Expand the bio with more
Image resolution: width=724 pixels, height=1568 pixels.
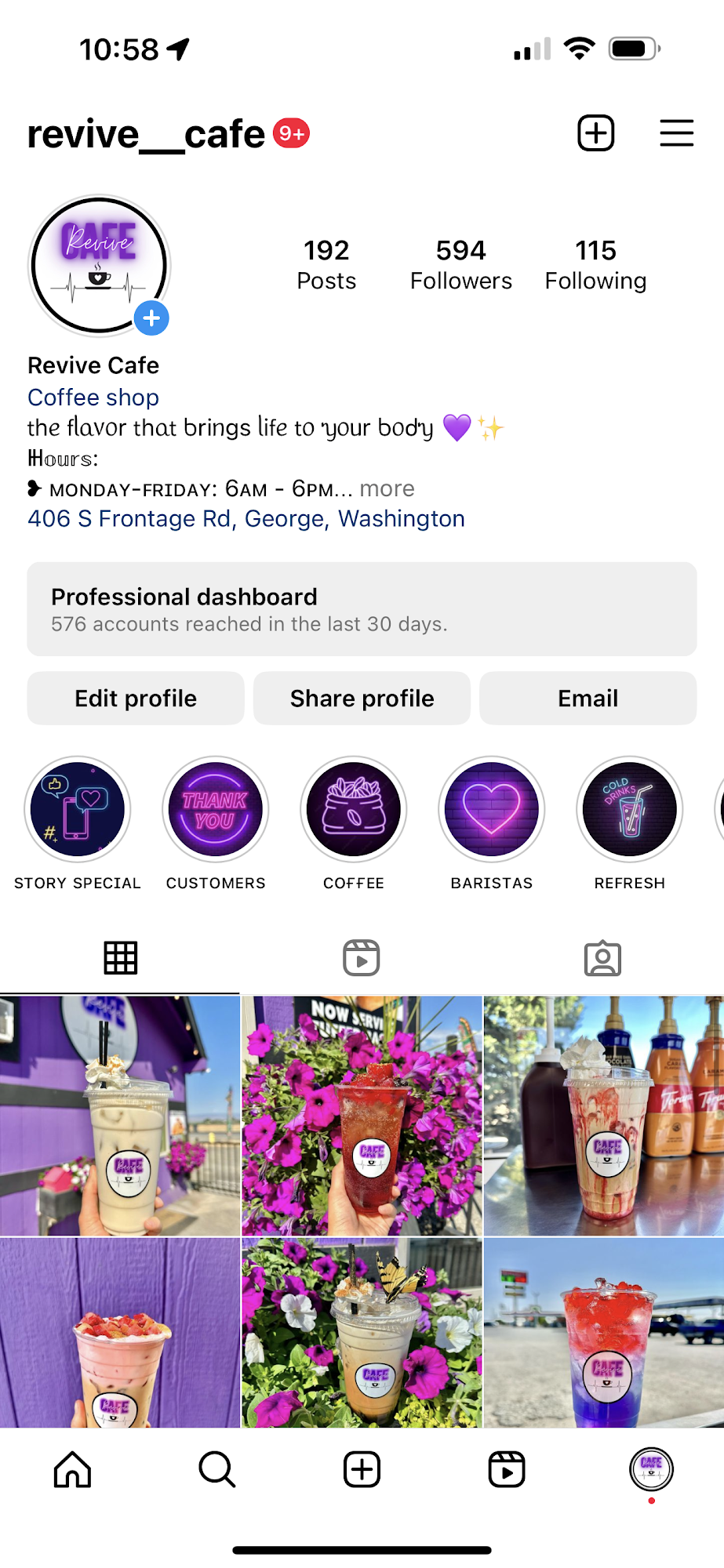[387, 488]
